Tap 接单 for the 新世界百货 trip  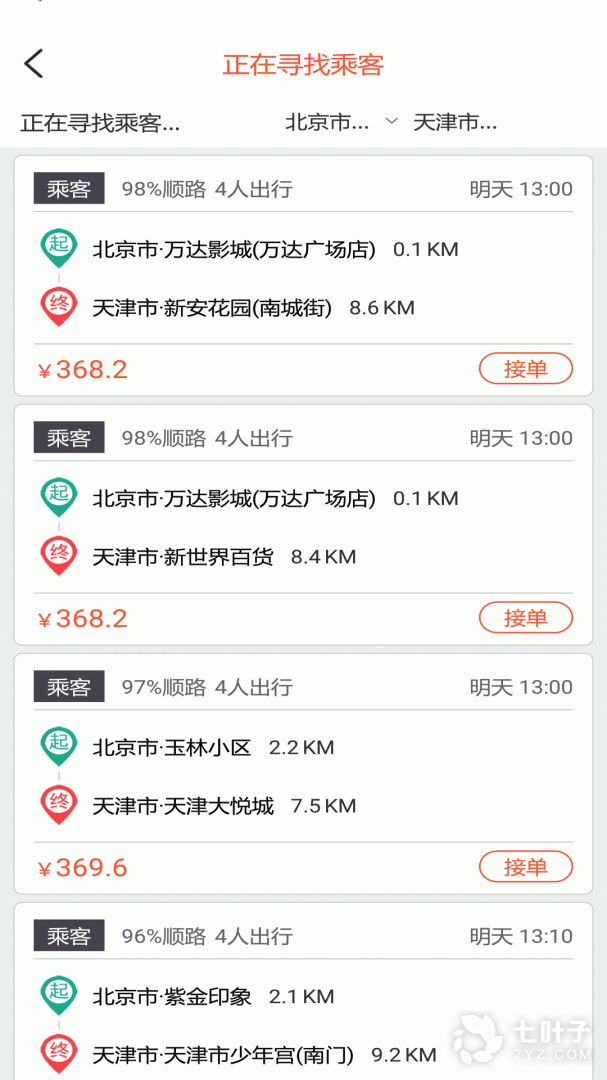click(x=525, y=618)
